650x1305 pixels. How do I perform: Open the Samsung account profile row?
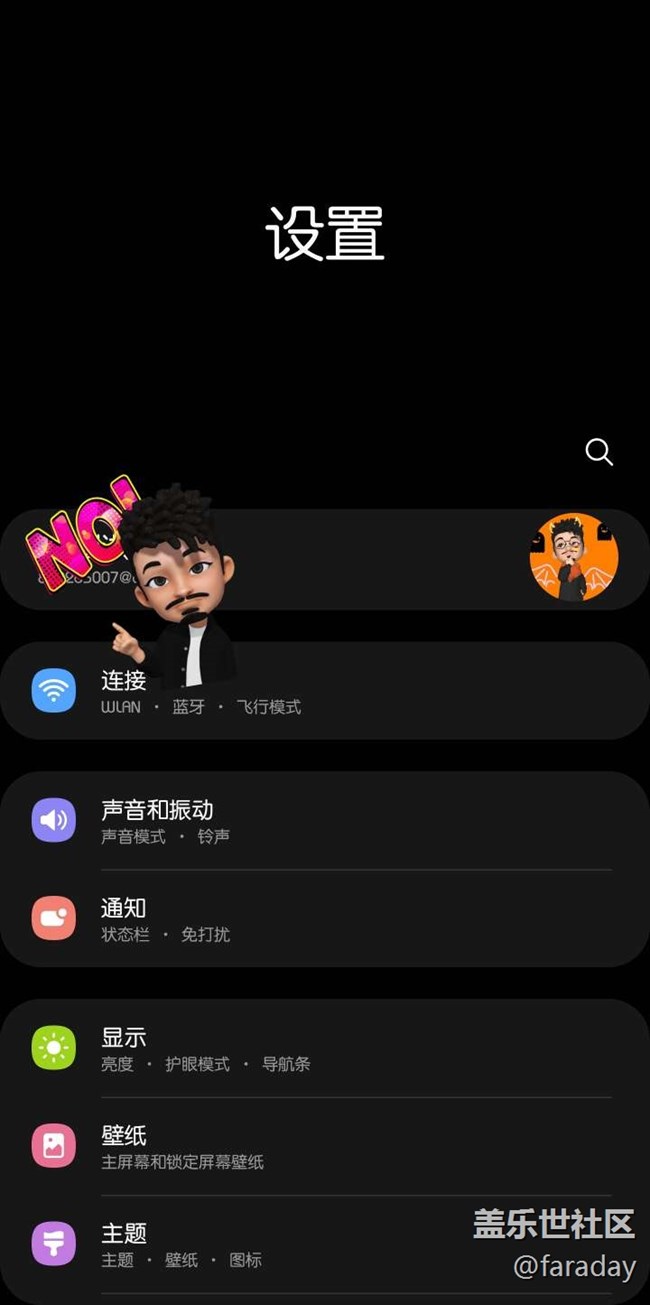[380, 560]
